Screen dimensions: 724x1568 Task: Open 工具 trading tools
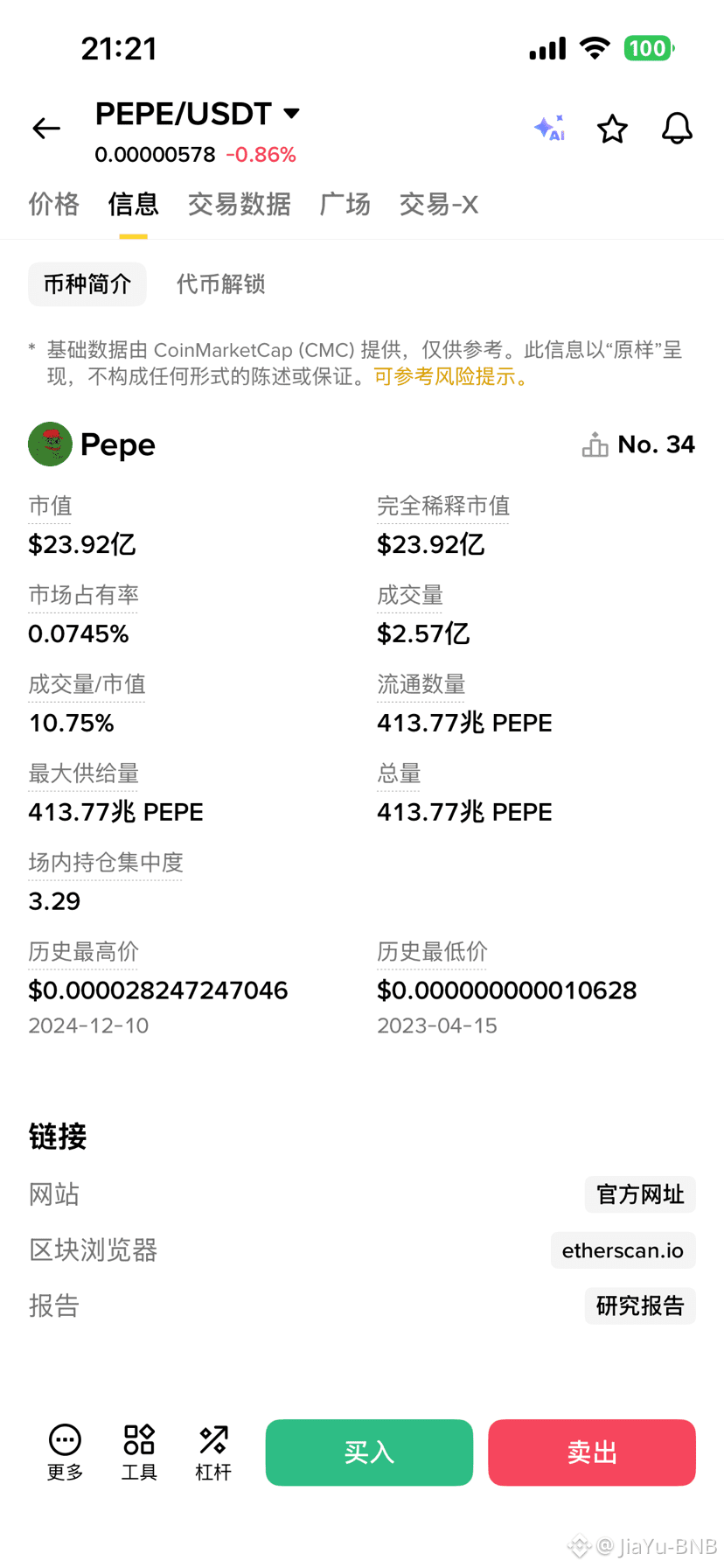pos(139,1452)
